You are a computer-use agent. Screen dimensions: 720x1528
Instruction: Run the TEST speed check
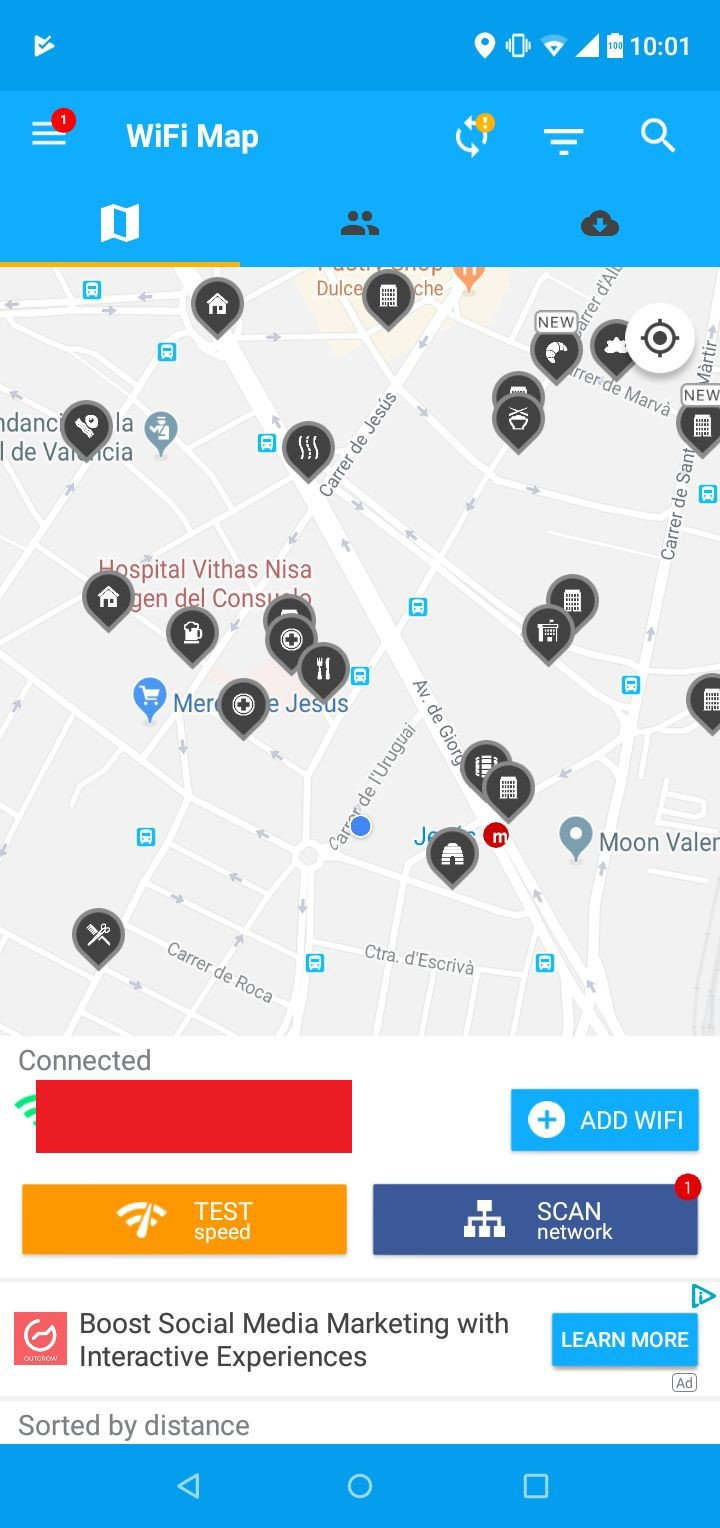(x=185, y=1219)
